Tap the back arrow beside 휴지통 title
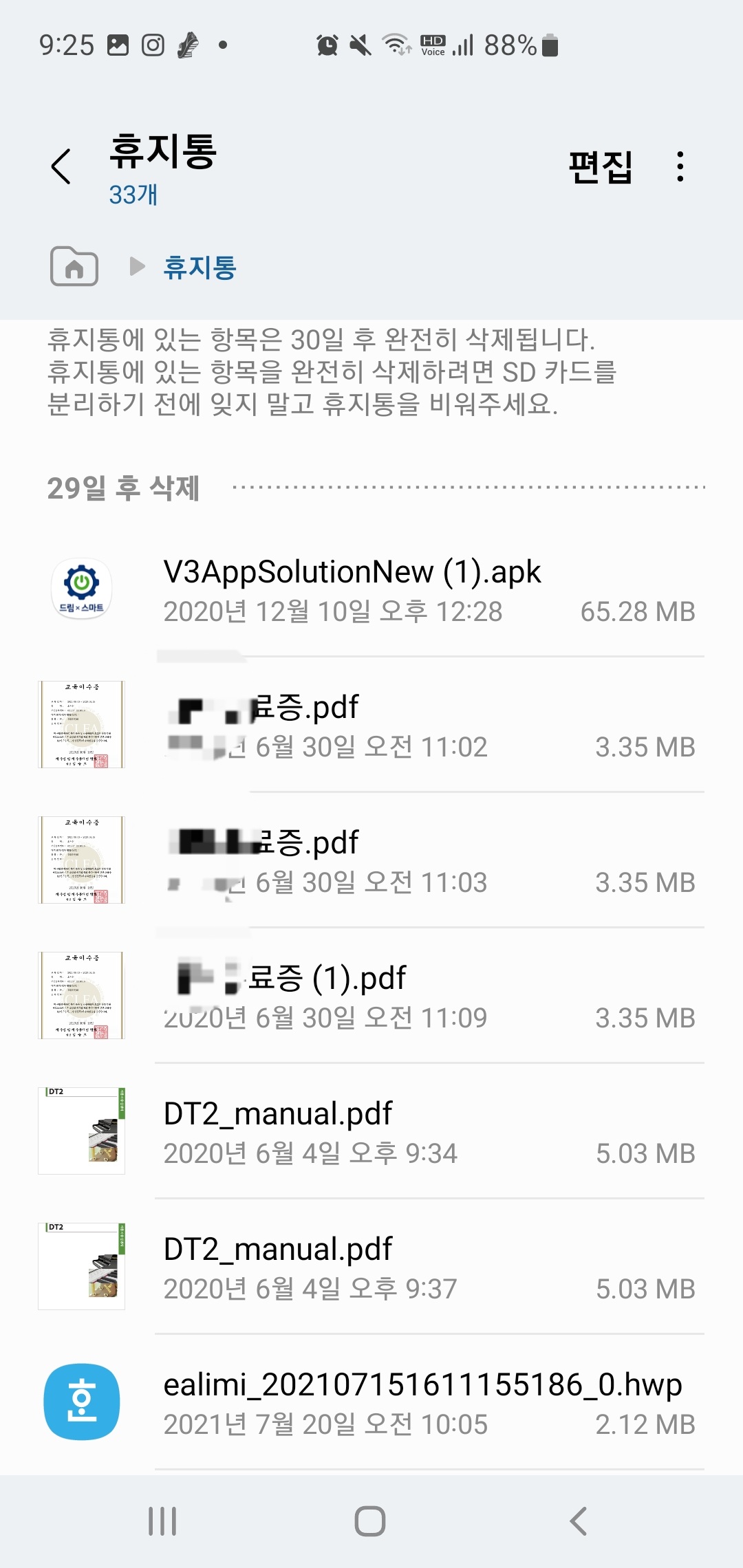 click(x=61, y=167)
